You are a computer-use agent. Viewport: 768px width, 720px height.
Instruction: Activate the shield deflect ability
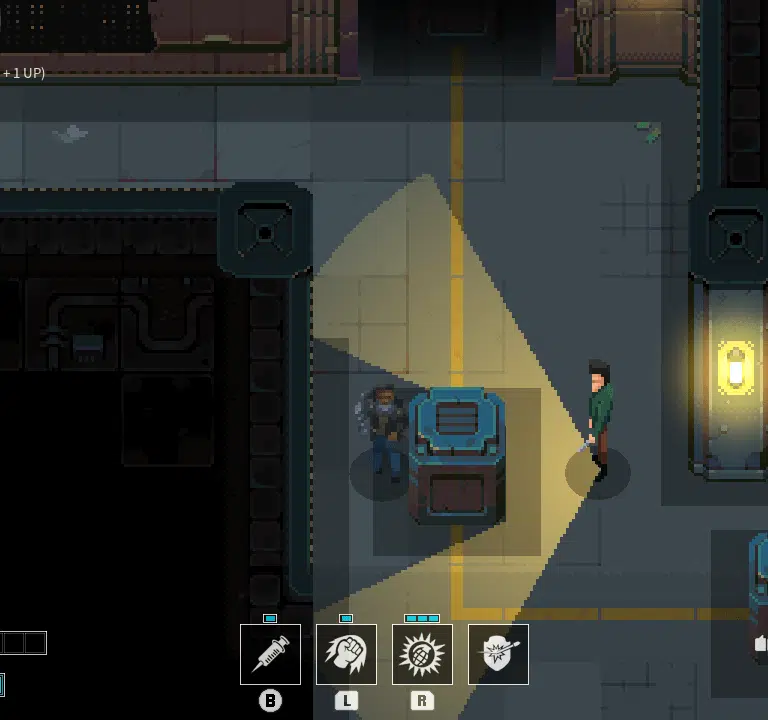click(498, 654)
